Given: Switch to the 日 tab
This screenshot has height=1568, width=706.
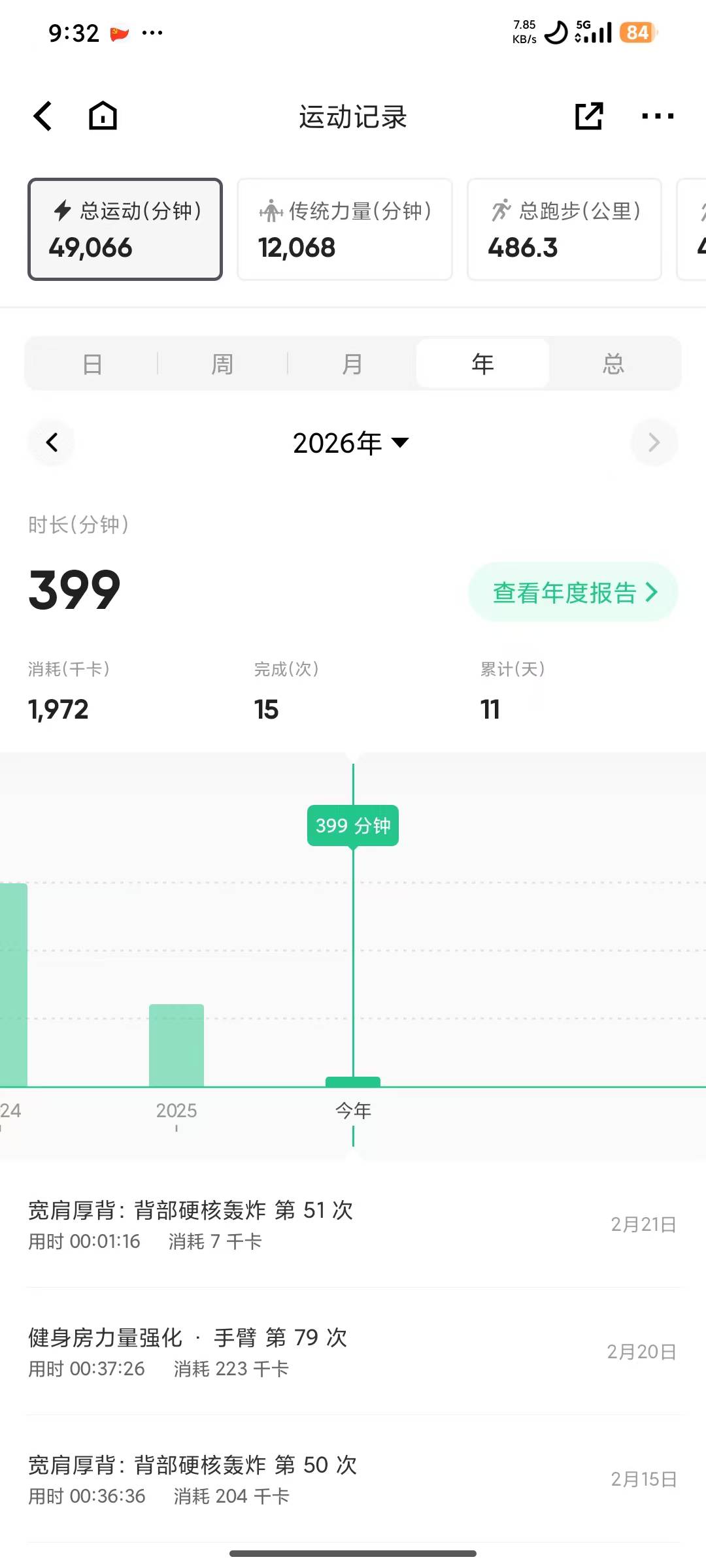Looking at the screenshot, I should pyautogui.click(x=92, y=364).
